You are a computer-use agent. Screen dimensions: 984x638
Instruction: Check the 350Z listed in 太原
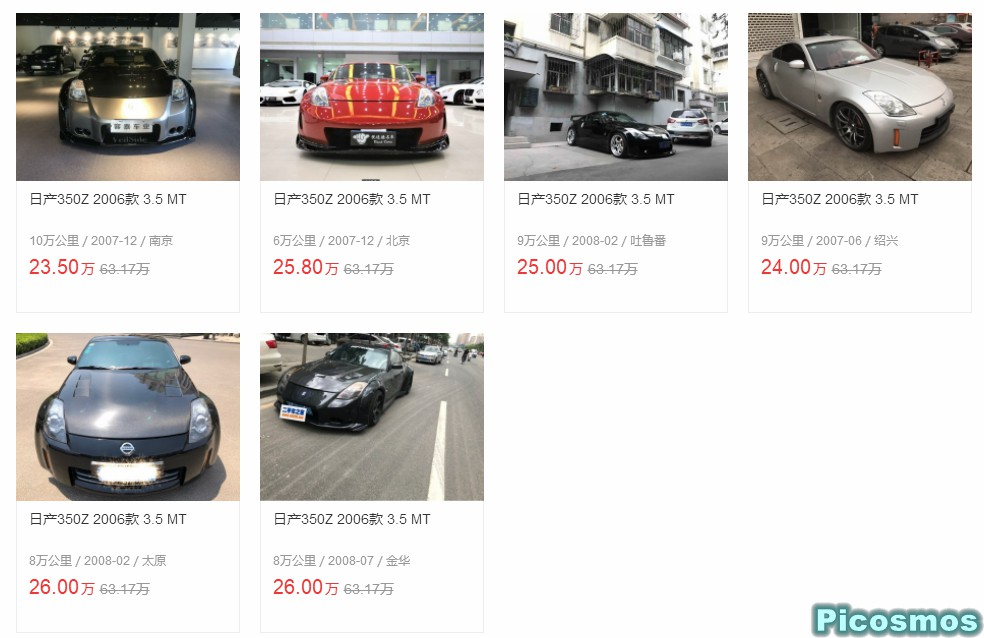click(128, 418)
